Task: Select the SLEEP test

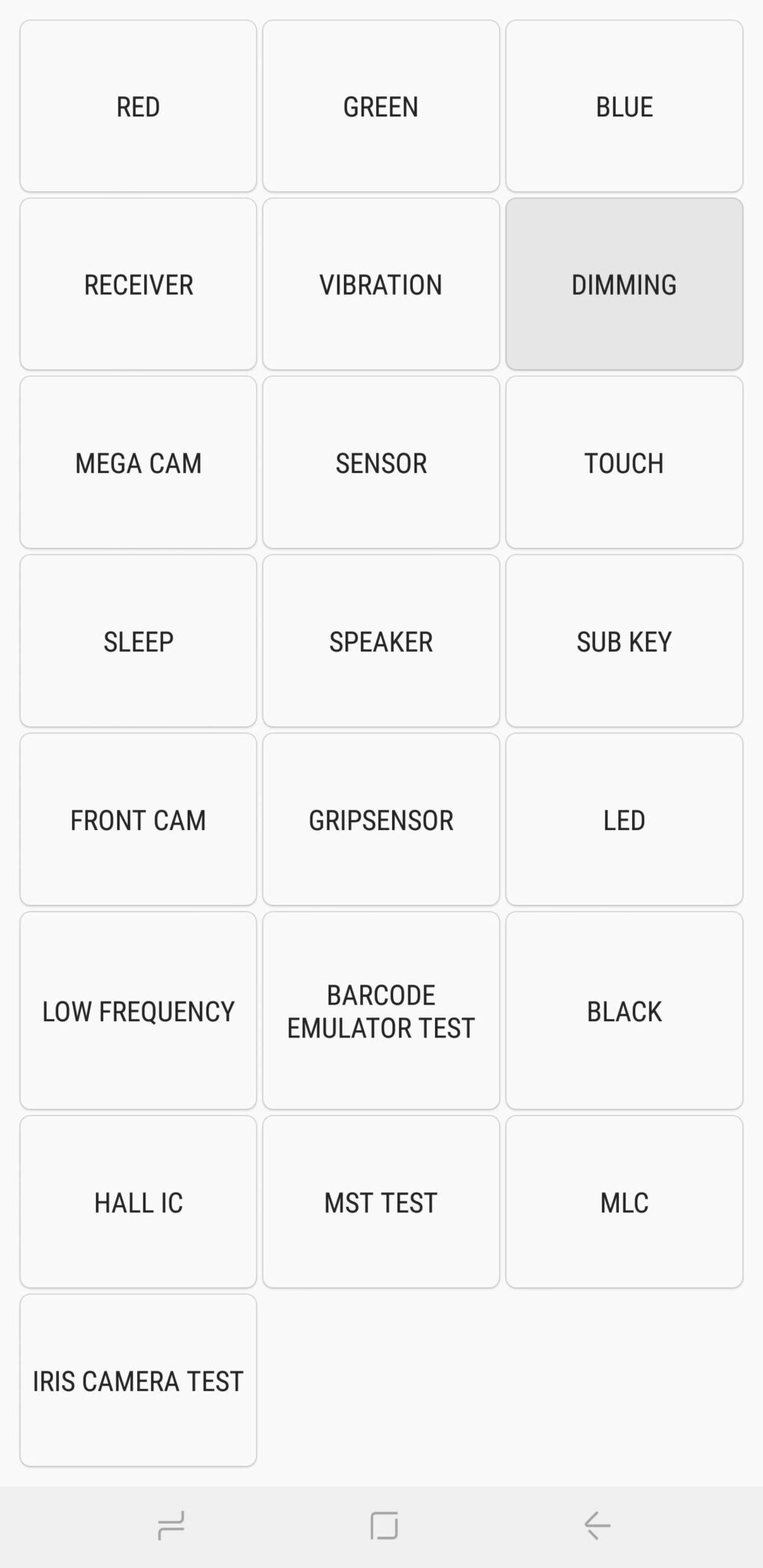Action: coord(138,642)
